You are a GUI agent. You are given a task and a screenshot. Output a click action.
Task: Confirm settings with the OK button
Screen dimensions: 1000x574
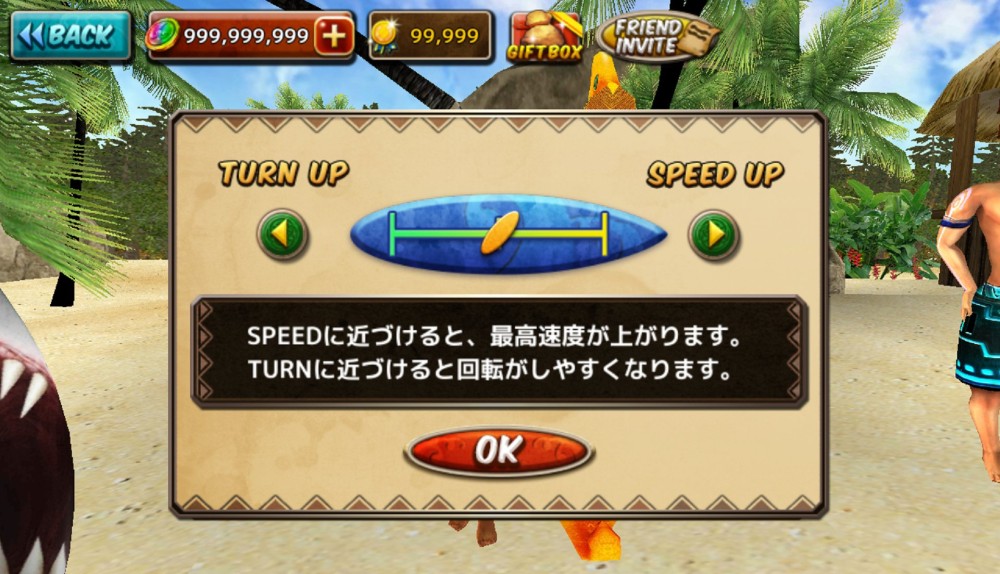pos(499,450)
